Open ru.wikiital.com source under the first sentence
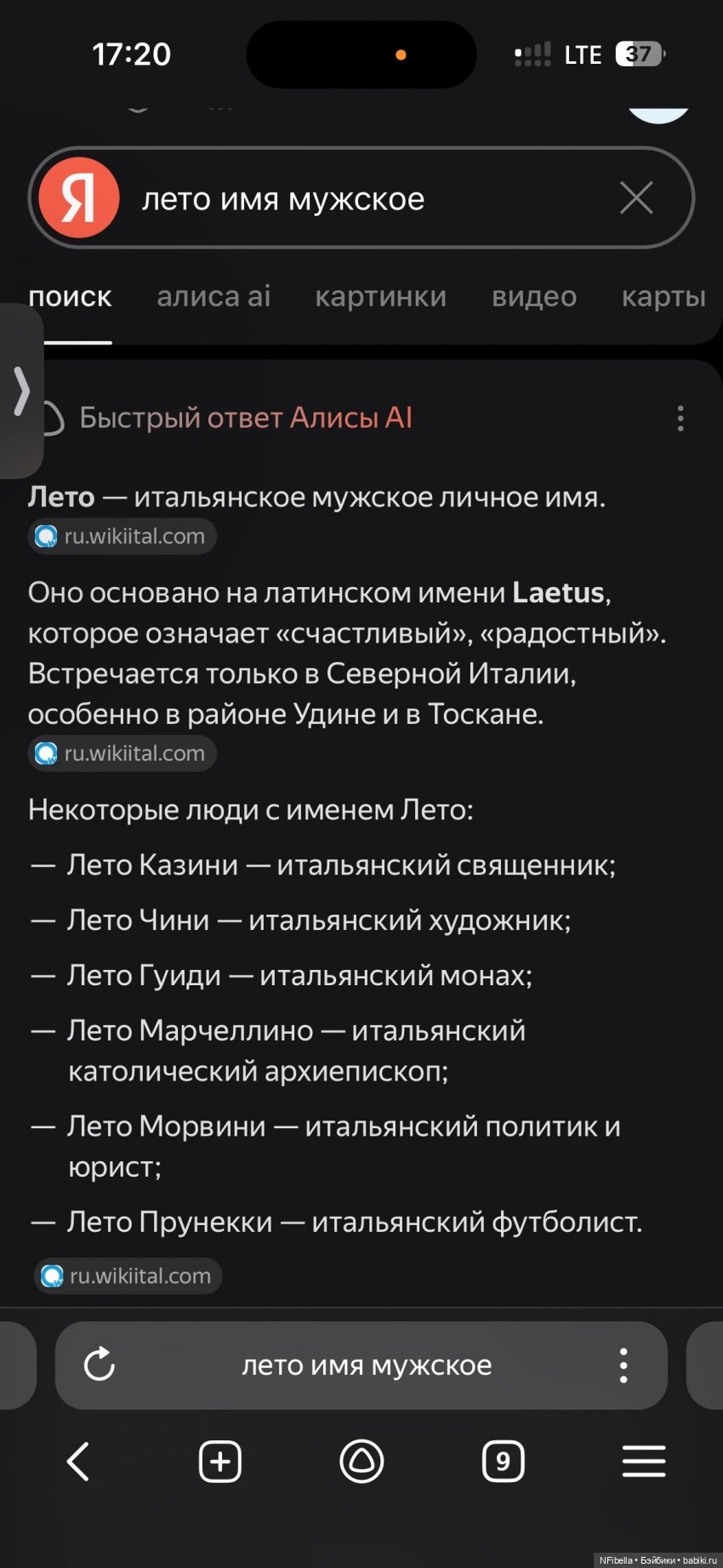The width and height of the screenshot is (723, 1568). (x=123, y=536)
